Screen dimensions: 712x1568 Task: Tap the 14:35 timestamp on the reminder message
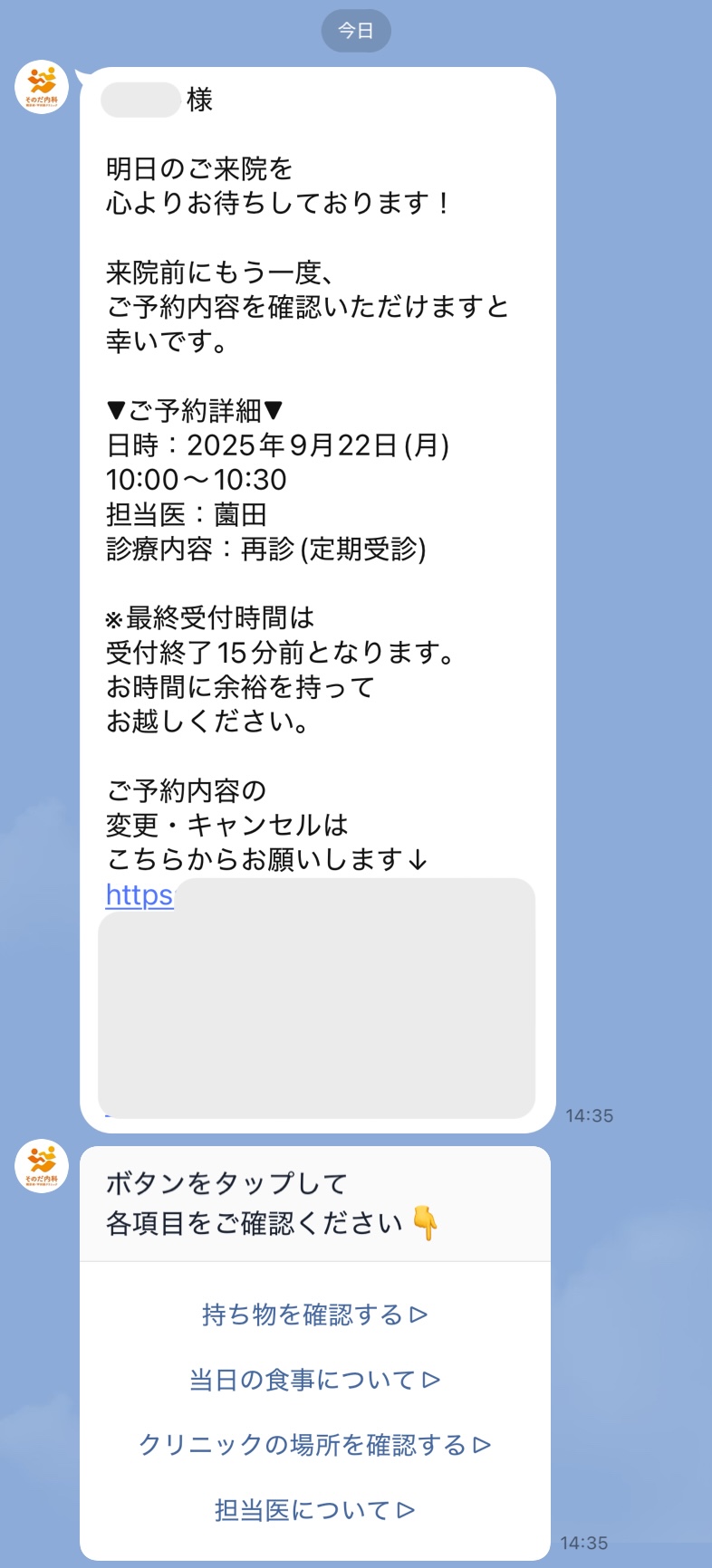(x=592, y=1115)
